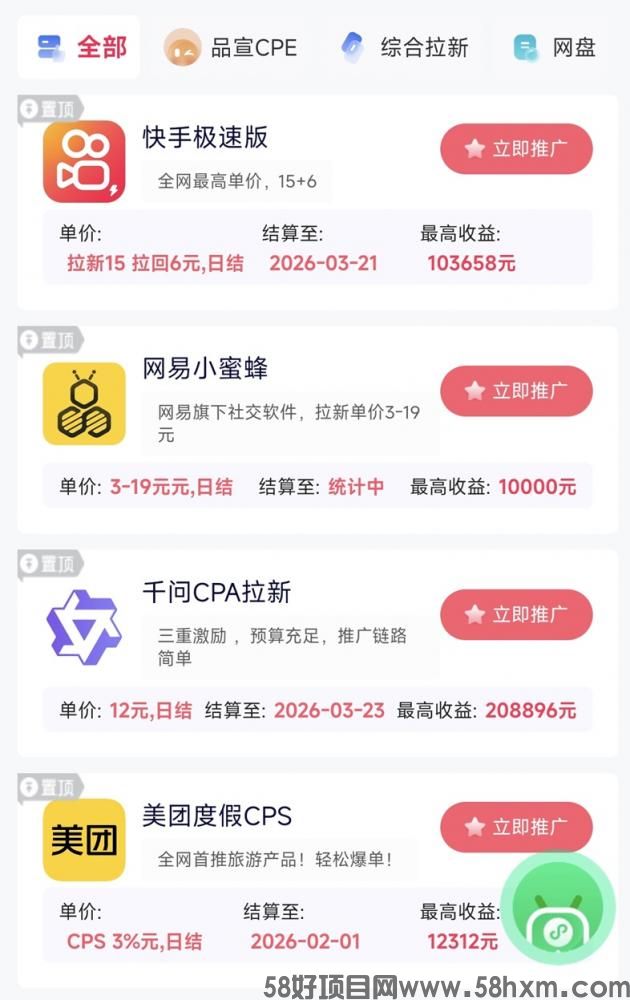Viewport: 630px width, 1000px height.
Task: Open the 网盘 category tab
Action: tap(555, 47)
